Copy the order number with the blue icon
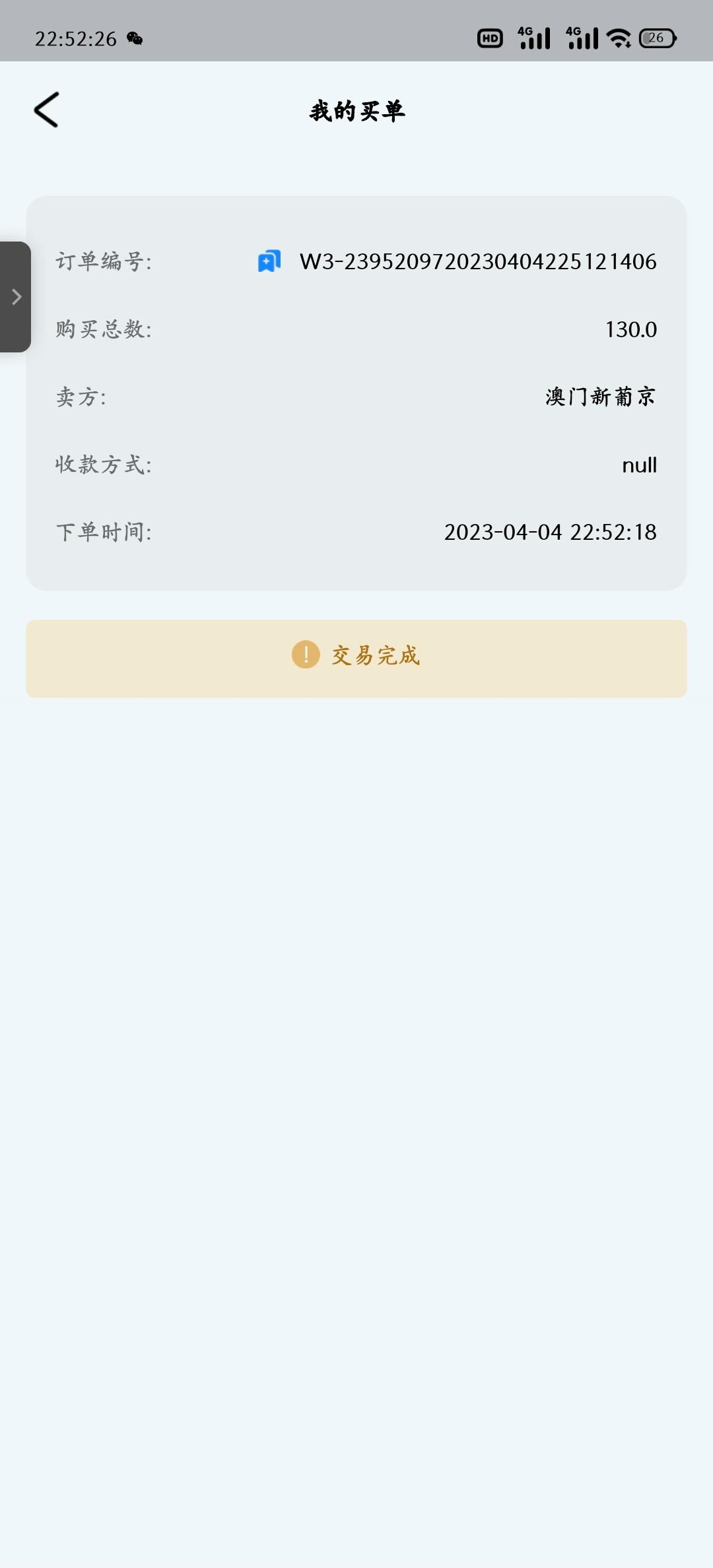The image size is (713, 1568). click(269, 261)
